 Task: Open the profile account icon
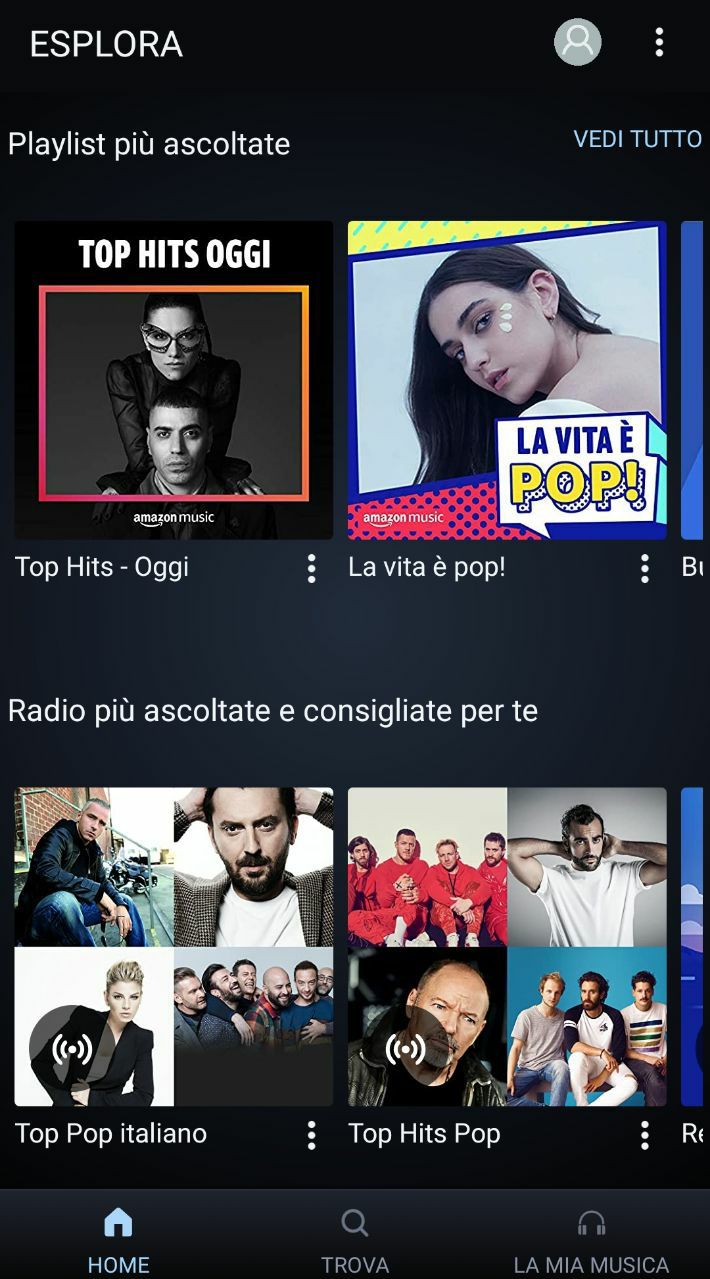[578, 42]
